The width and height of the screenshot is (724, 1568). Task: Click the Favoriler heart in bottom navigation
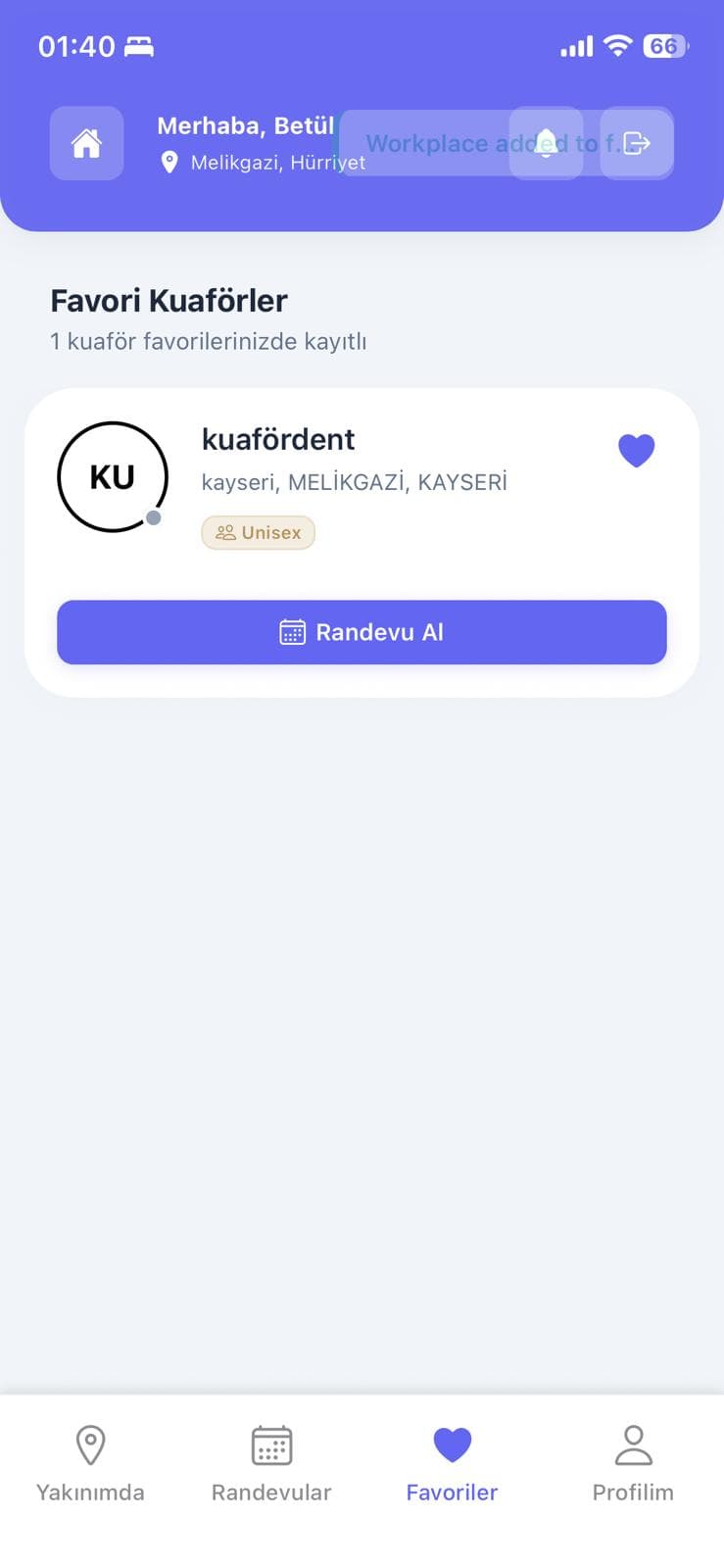tap(452, 1443)
